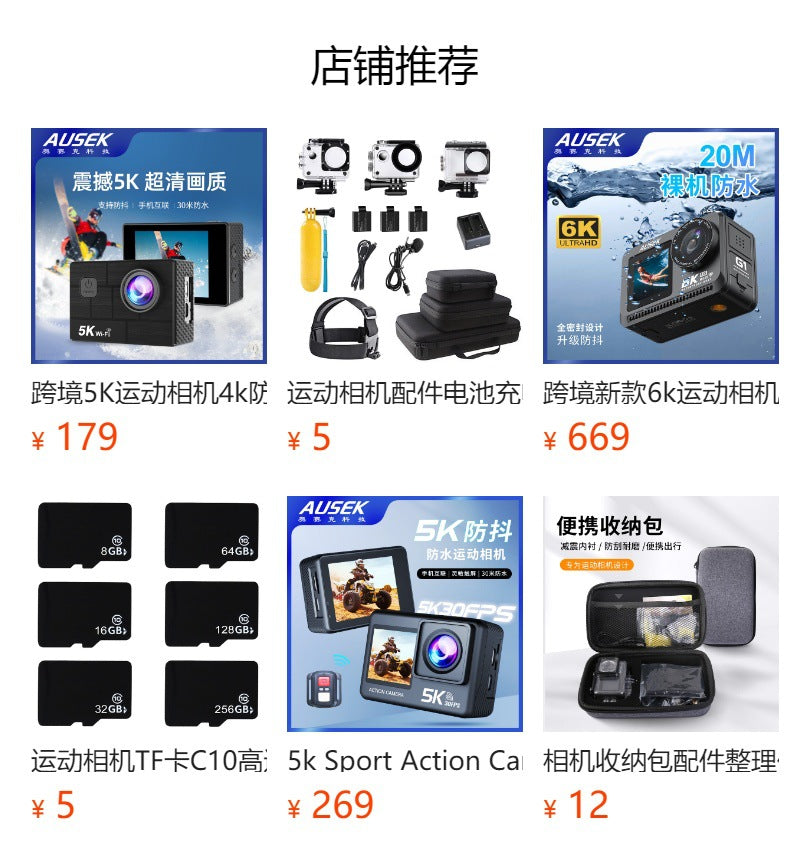The width and height of the screenshot is (790, 864).
Task: View the camera accessories battery kit at ¥5
Action: pyautogui.click(x=404, y=246)
